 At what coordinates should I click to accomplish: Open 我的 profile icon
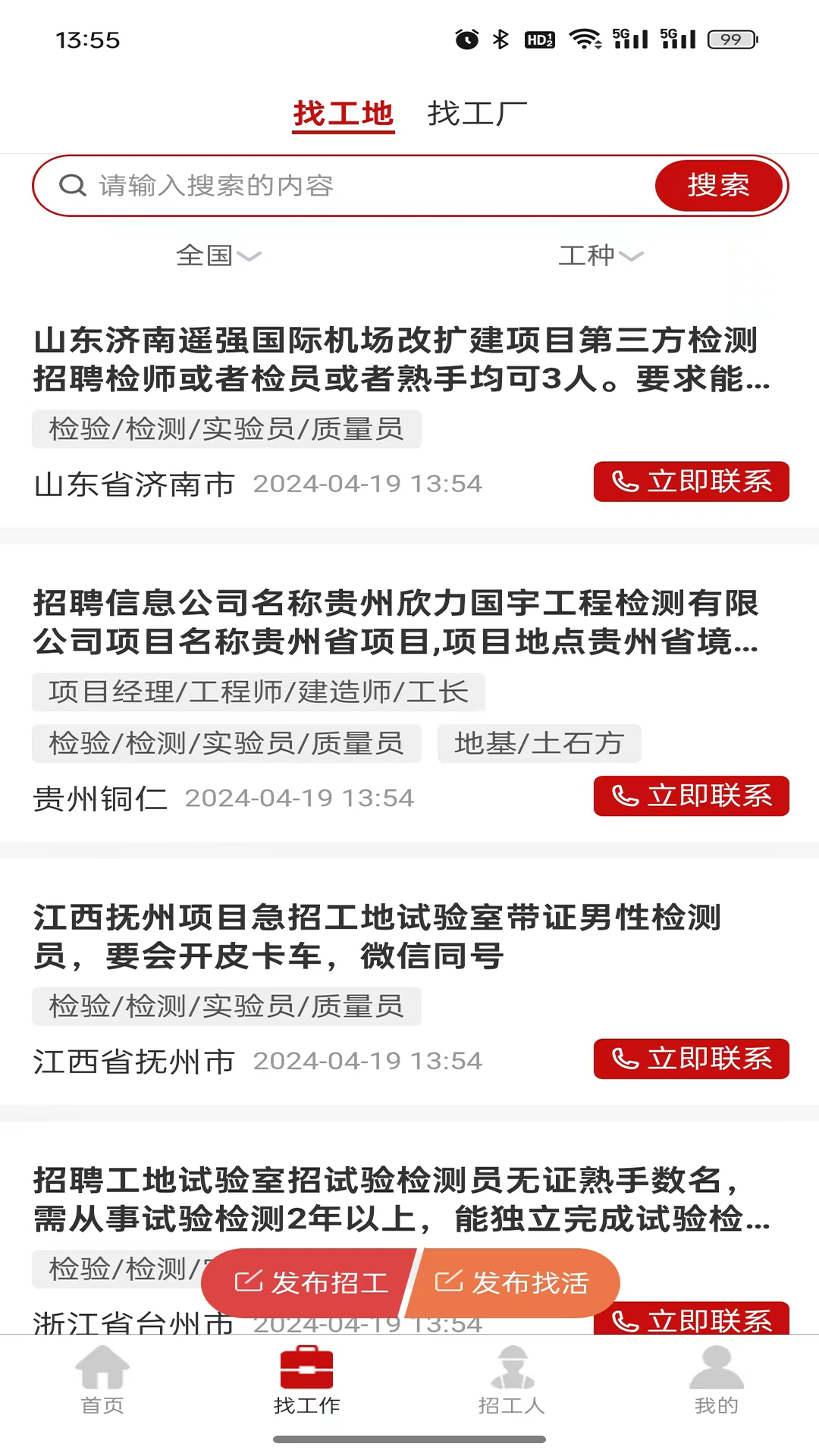point(717,1373)
